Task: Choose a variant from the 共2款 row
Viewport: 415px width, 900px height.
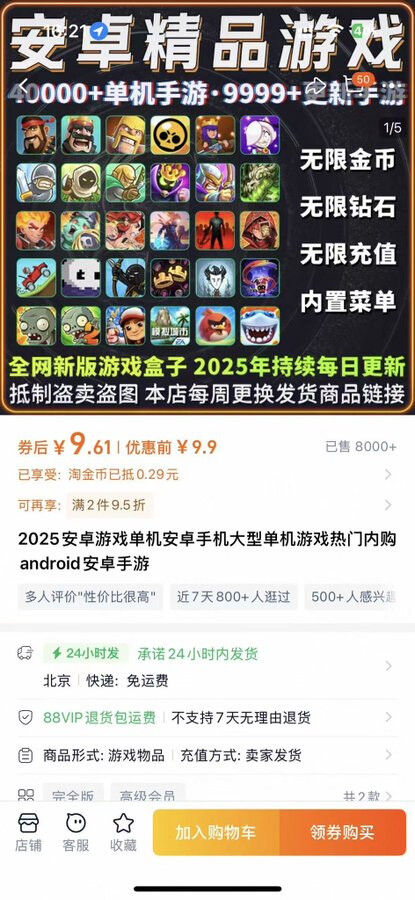Action: [x=205, y=794]
